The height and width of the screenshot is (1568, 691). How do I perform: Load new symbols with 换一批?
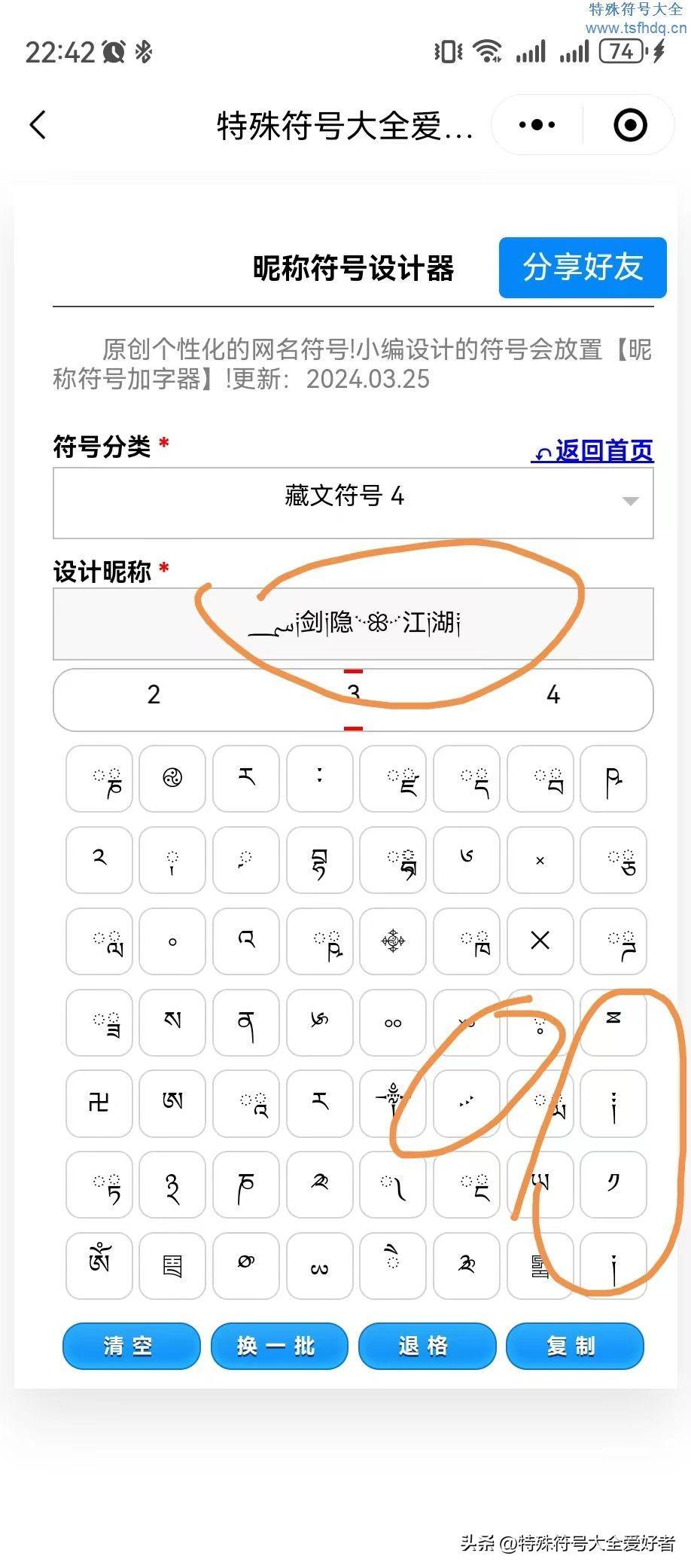pos(279,1346)
